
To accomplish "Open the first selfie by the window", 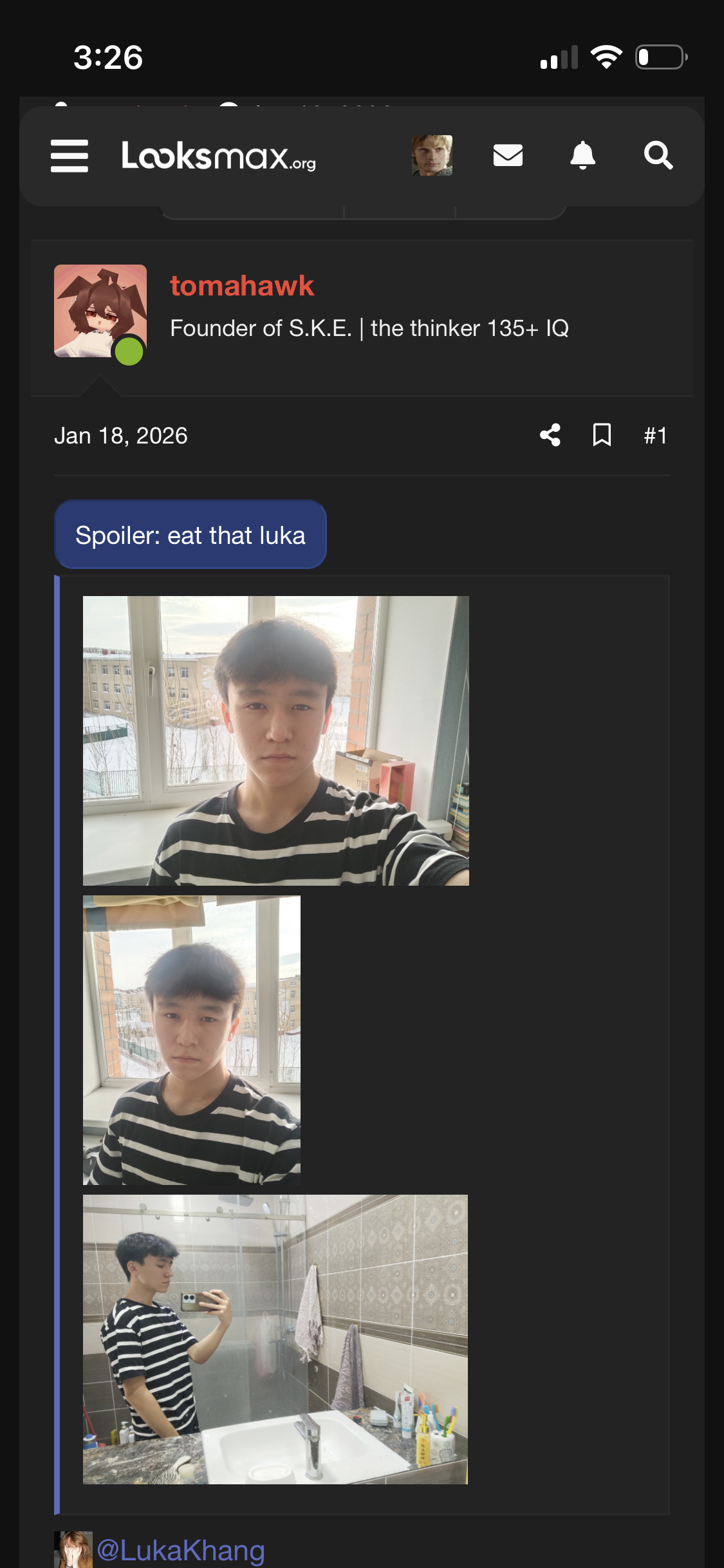I will [275, 740].
